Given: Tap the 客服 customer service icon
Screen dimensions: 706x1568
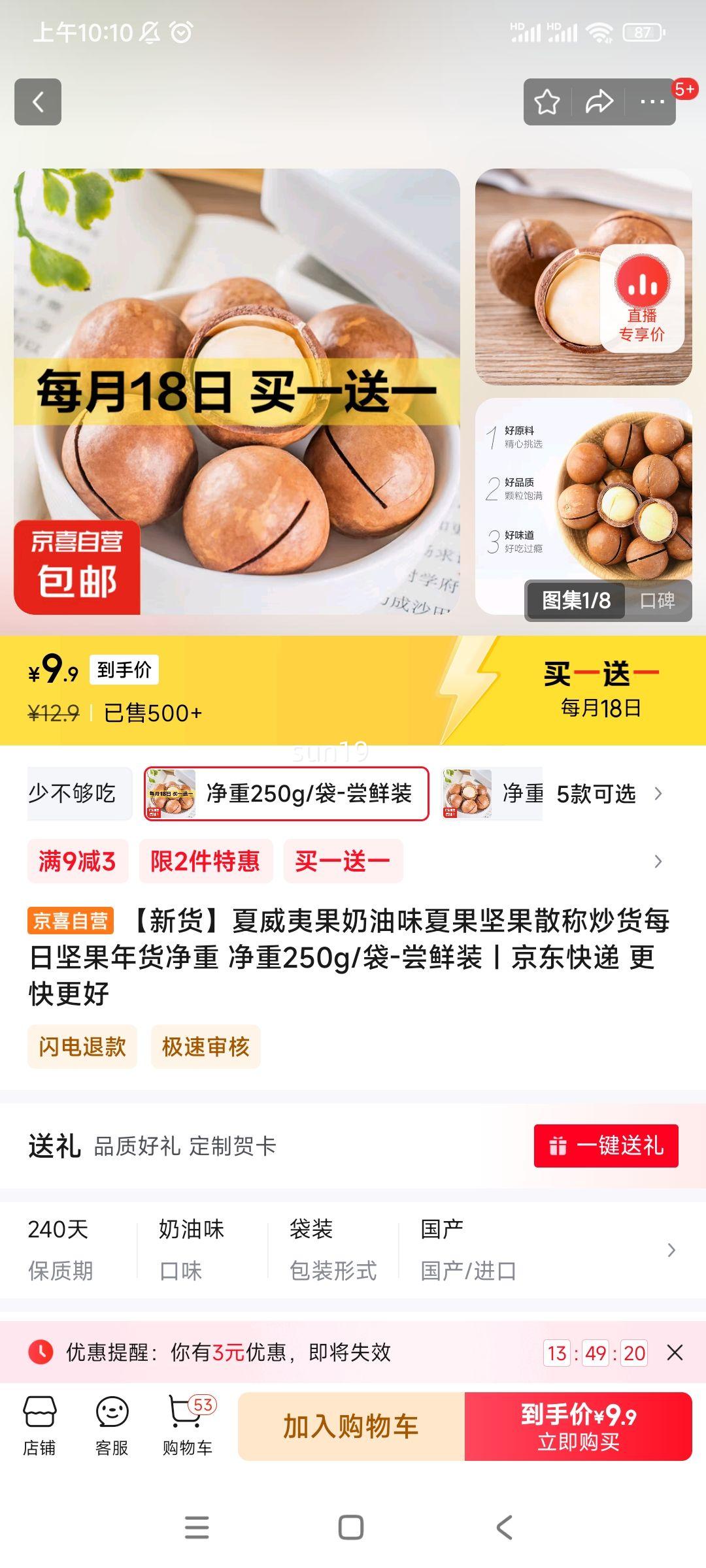Looking at the screenshot, I should 111,1424.
